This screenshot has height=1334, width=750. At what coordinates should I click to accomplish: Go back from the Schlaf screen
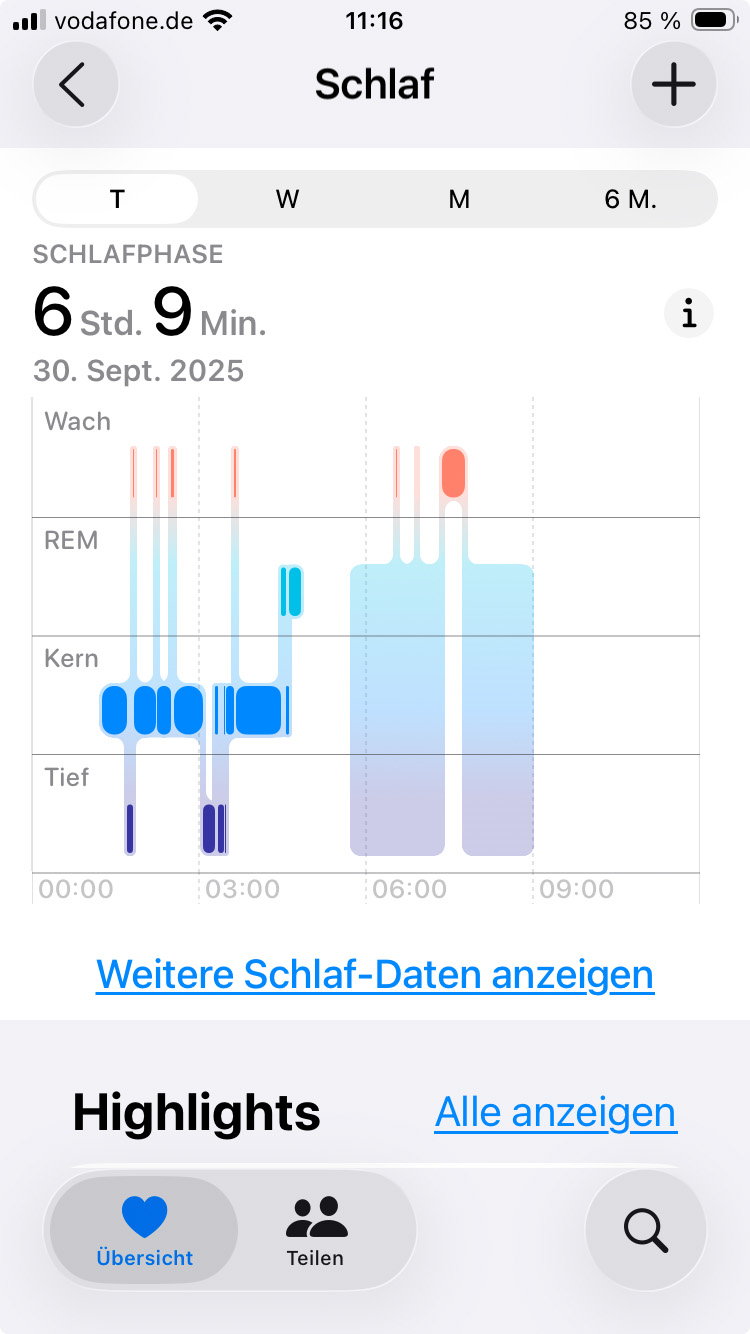75,85
